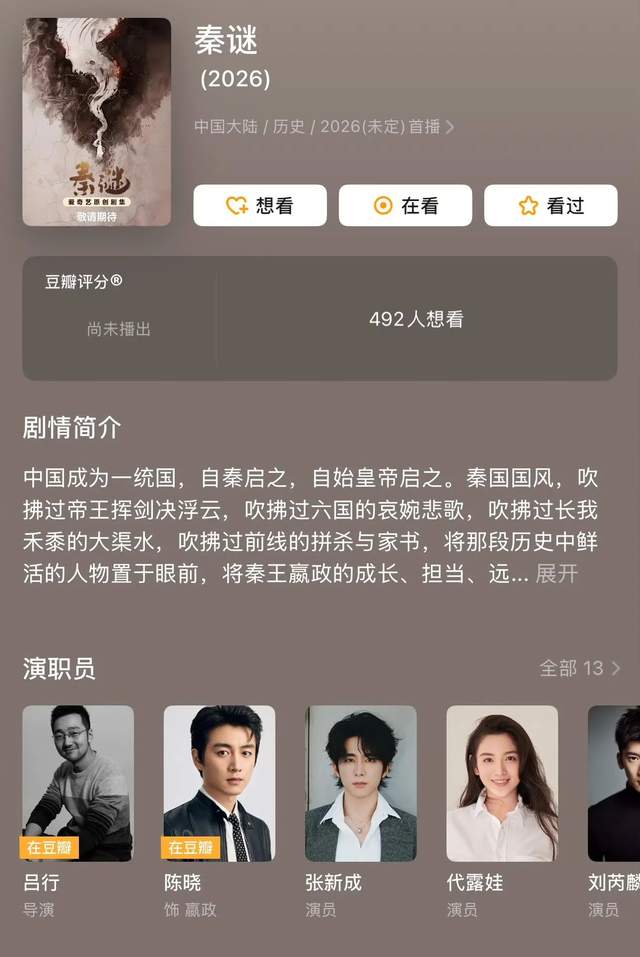Open the 中国大陆 / 历史 / 2026 info link
This screenshot has width=640, height=957.
click(324, 127)
